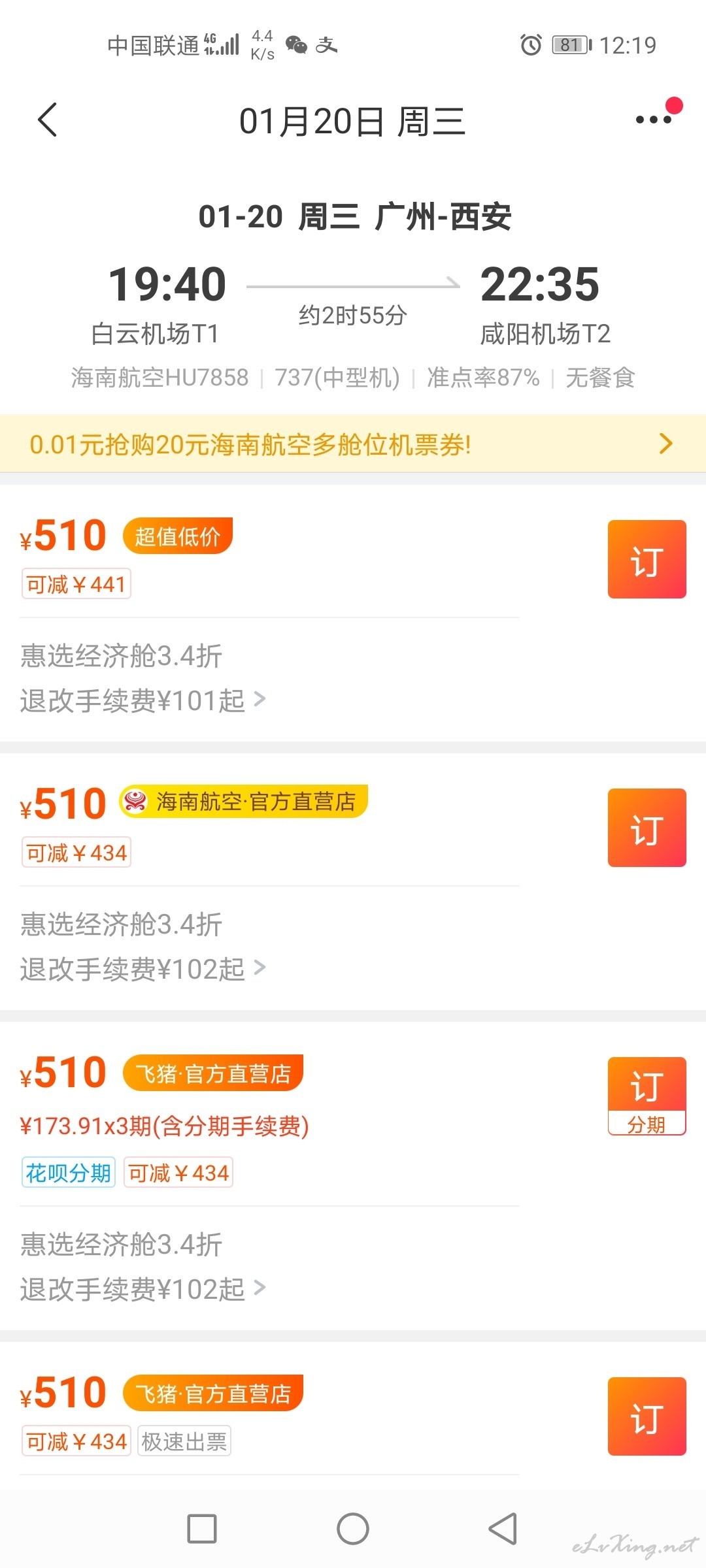The image size is (706, 1568).
Task: Book the 海南航空·官方直营店 ticket
Action: [647, 828]
